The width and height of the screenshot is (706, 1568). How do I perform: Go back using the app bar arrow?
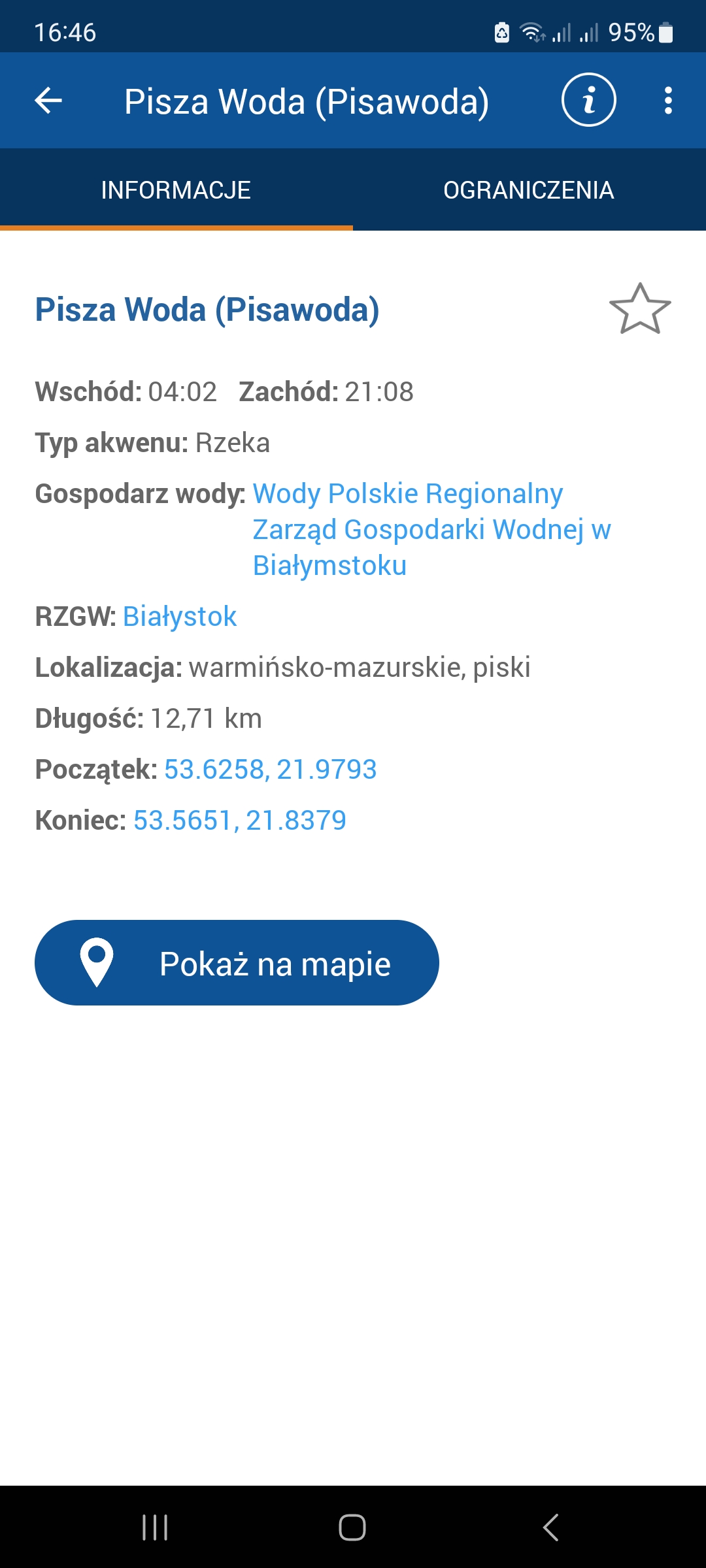(48, 101)
